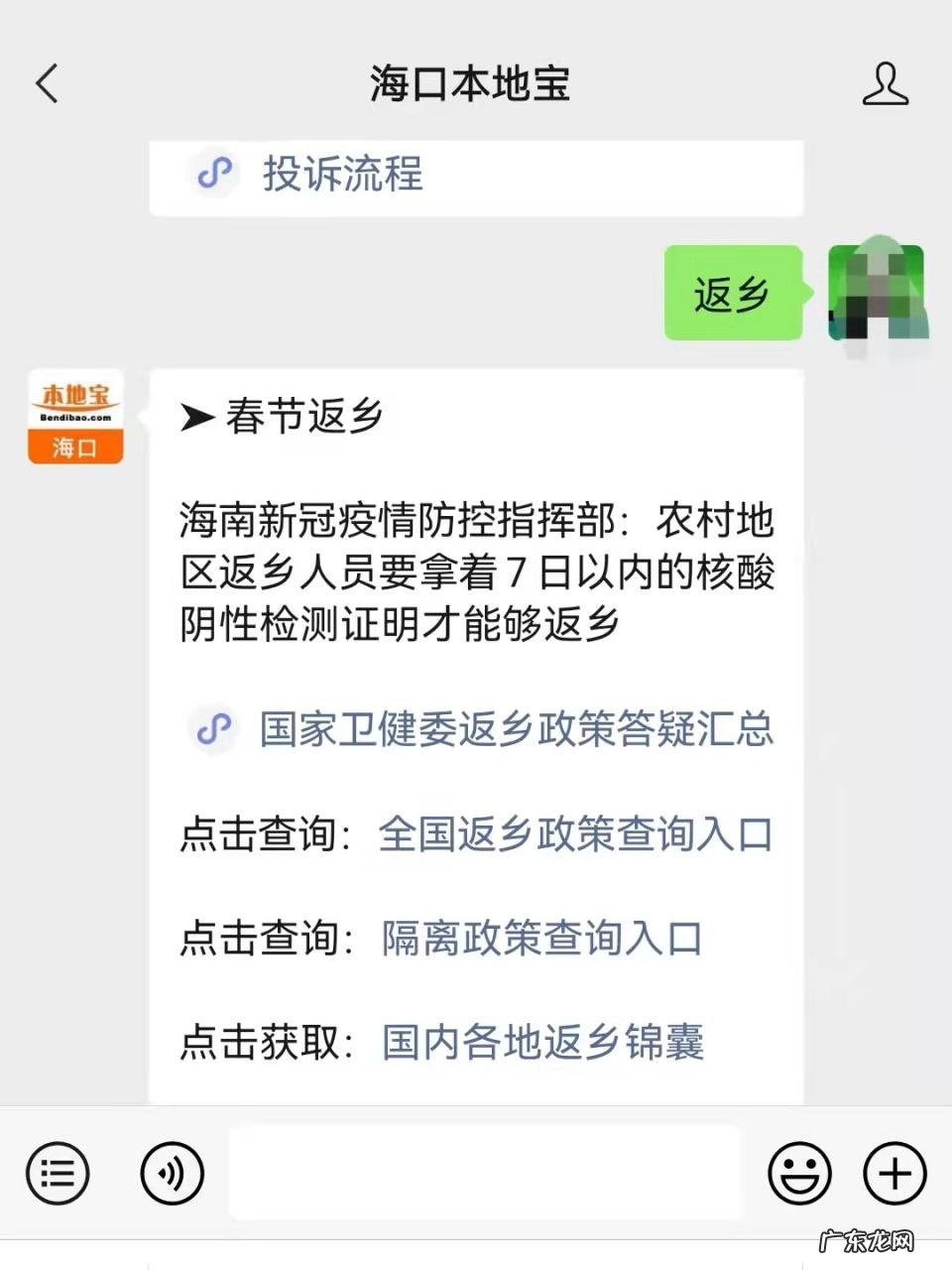Tap the green 返乡 message bubble
Screen dimensions: 952x1270
733,291
